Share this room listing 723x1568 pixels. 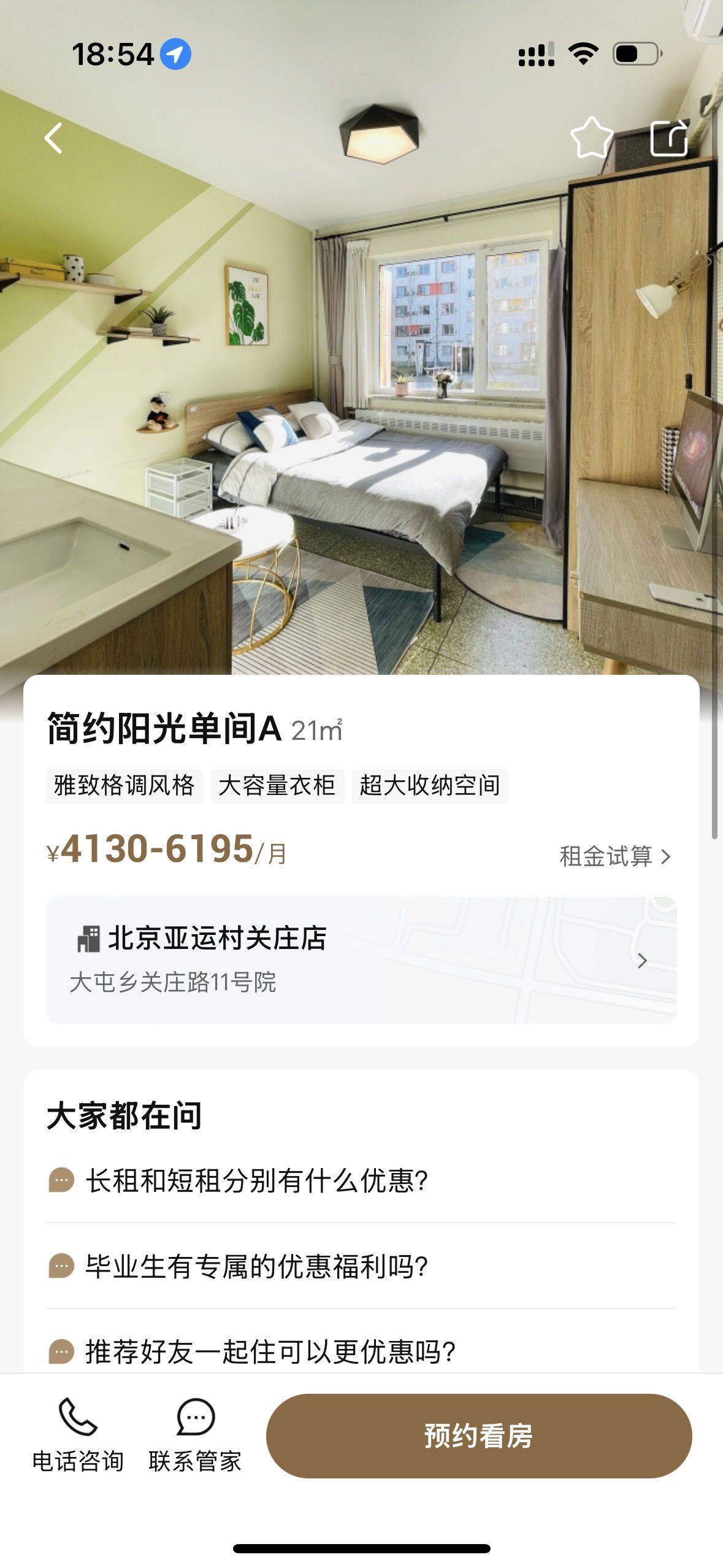pyautogui.click(x=668, y=138)
